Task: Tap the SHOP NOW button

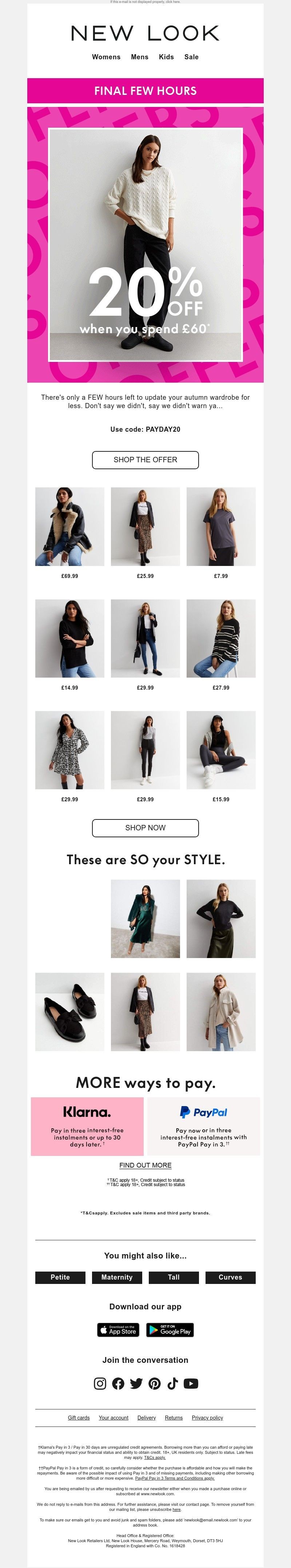Action: (x=145, y=828)
